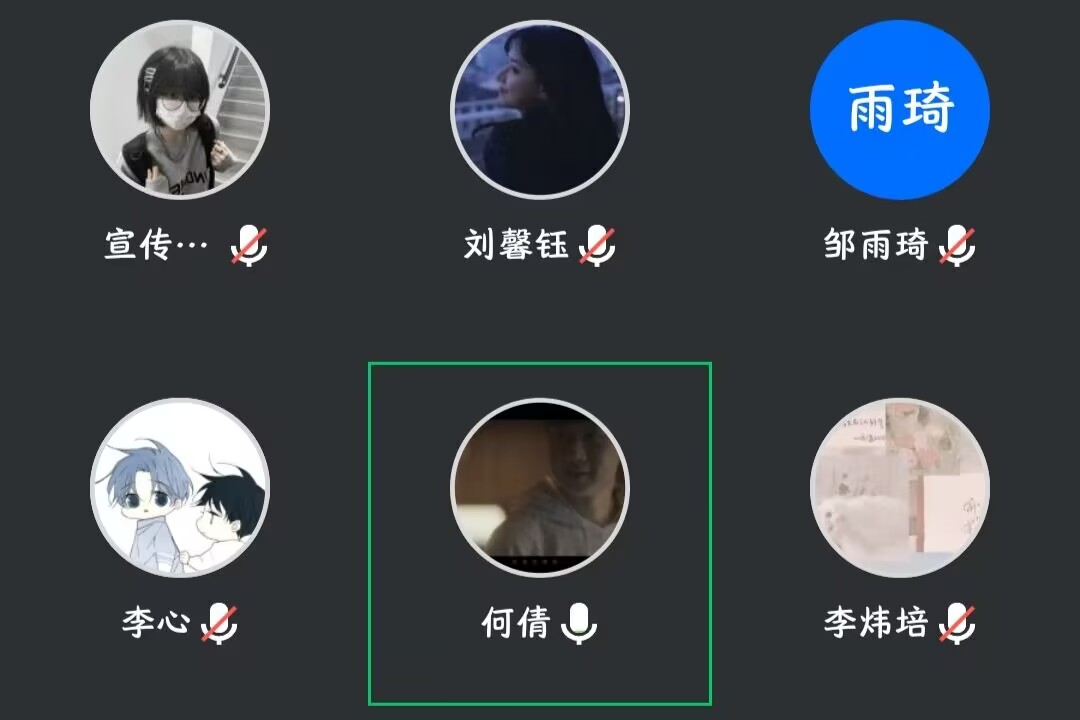Tap 邹雨琦's blue avatar tile
The height and width of the screenshot is (720, 1080).
point(899,110)
